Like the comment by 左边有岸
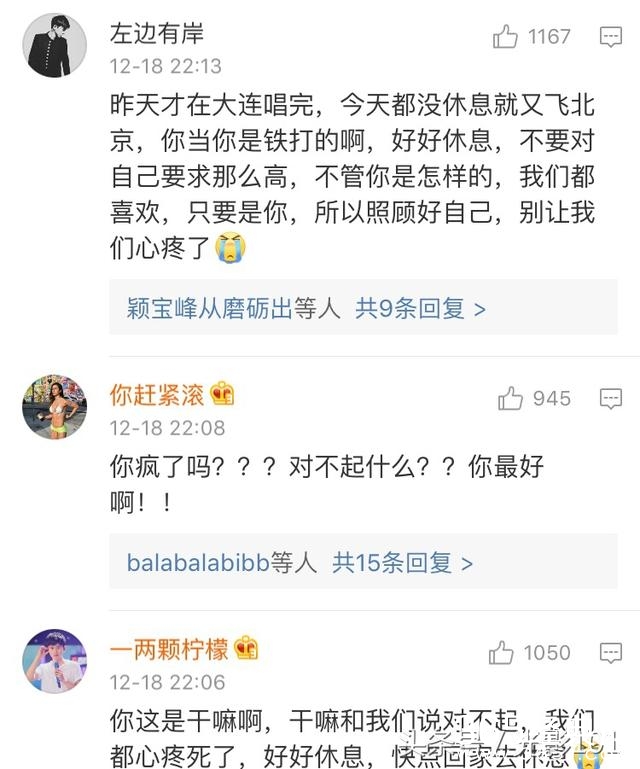Viewport: 640px width, 769px height. pyautogui.click(x=508, y=37)
